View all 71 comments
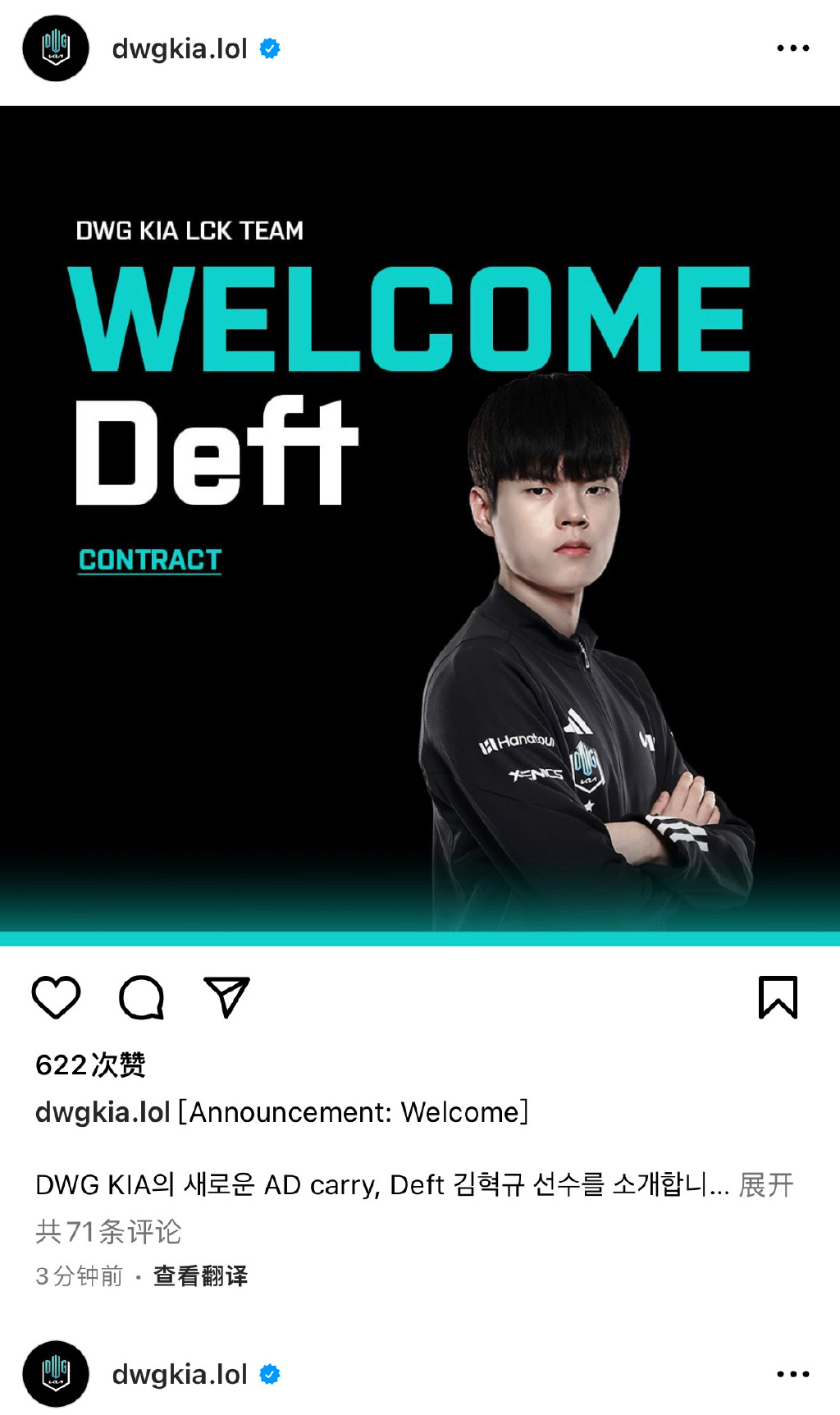The image size is (840, 1415). [x=108, y=1231]
